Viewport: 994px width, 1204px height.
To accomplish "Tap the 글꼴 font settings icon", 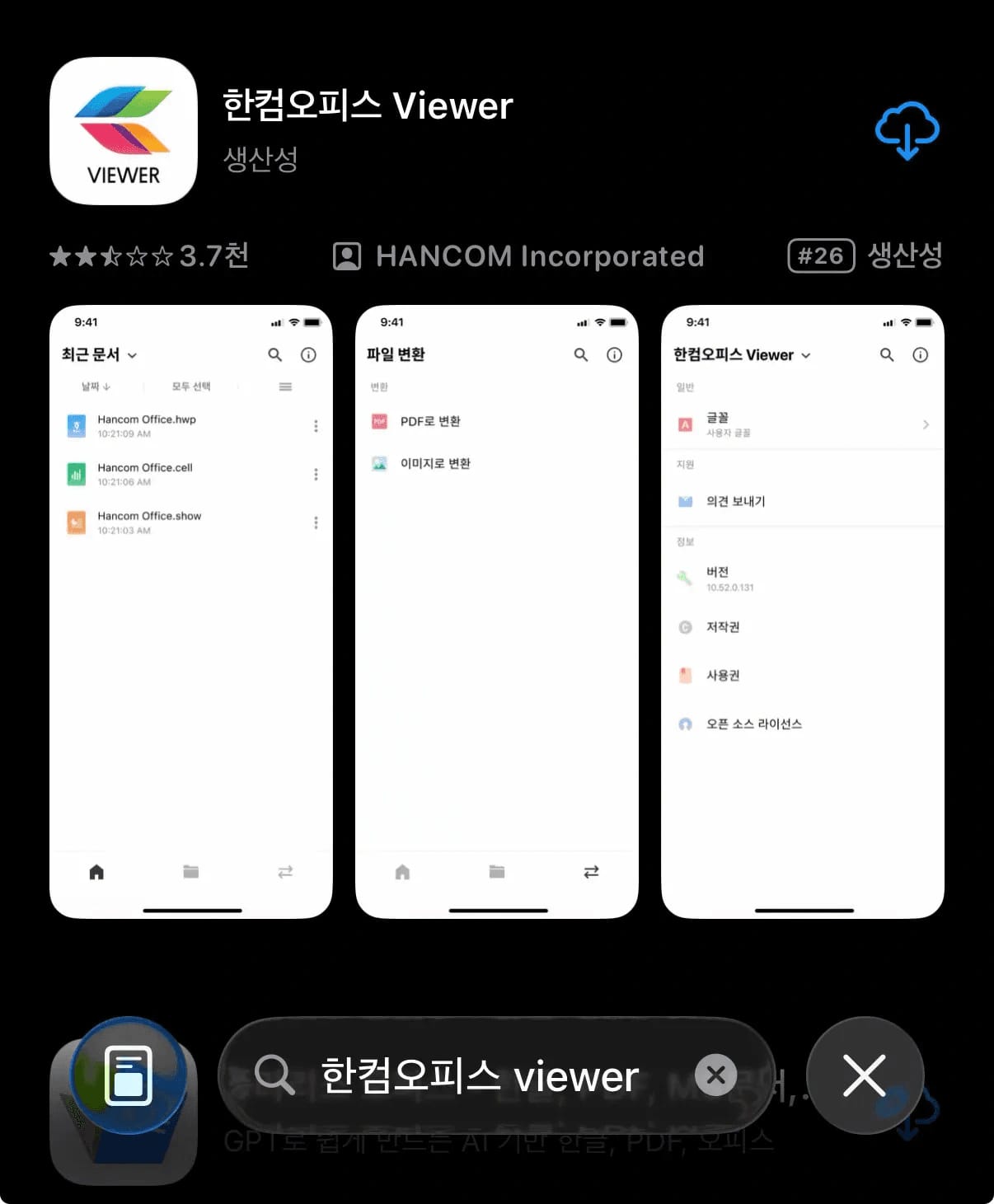I will (x=685, y=424).
